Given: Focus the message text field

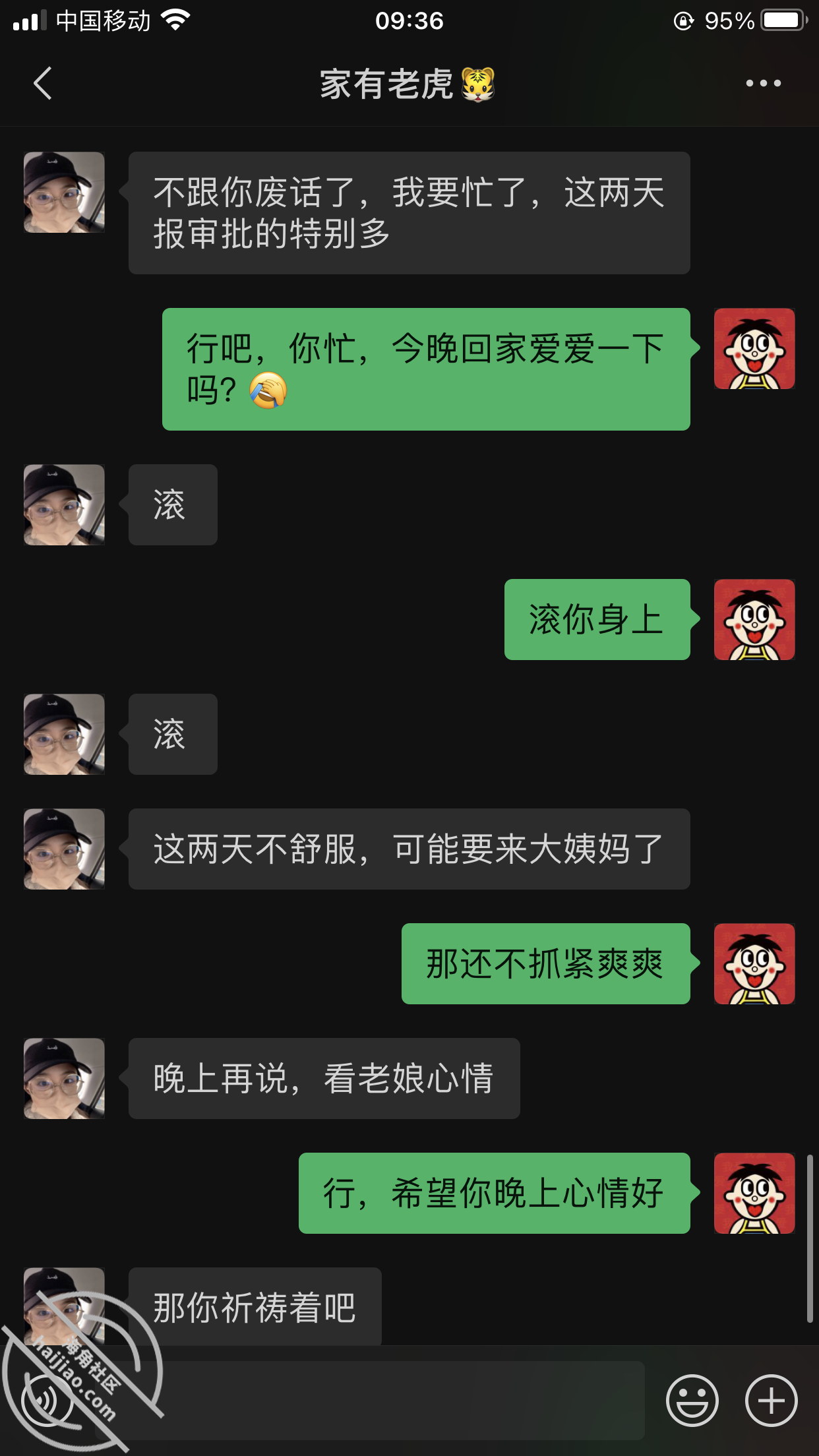Looking at the screenshot, I should coord(369,1401).
